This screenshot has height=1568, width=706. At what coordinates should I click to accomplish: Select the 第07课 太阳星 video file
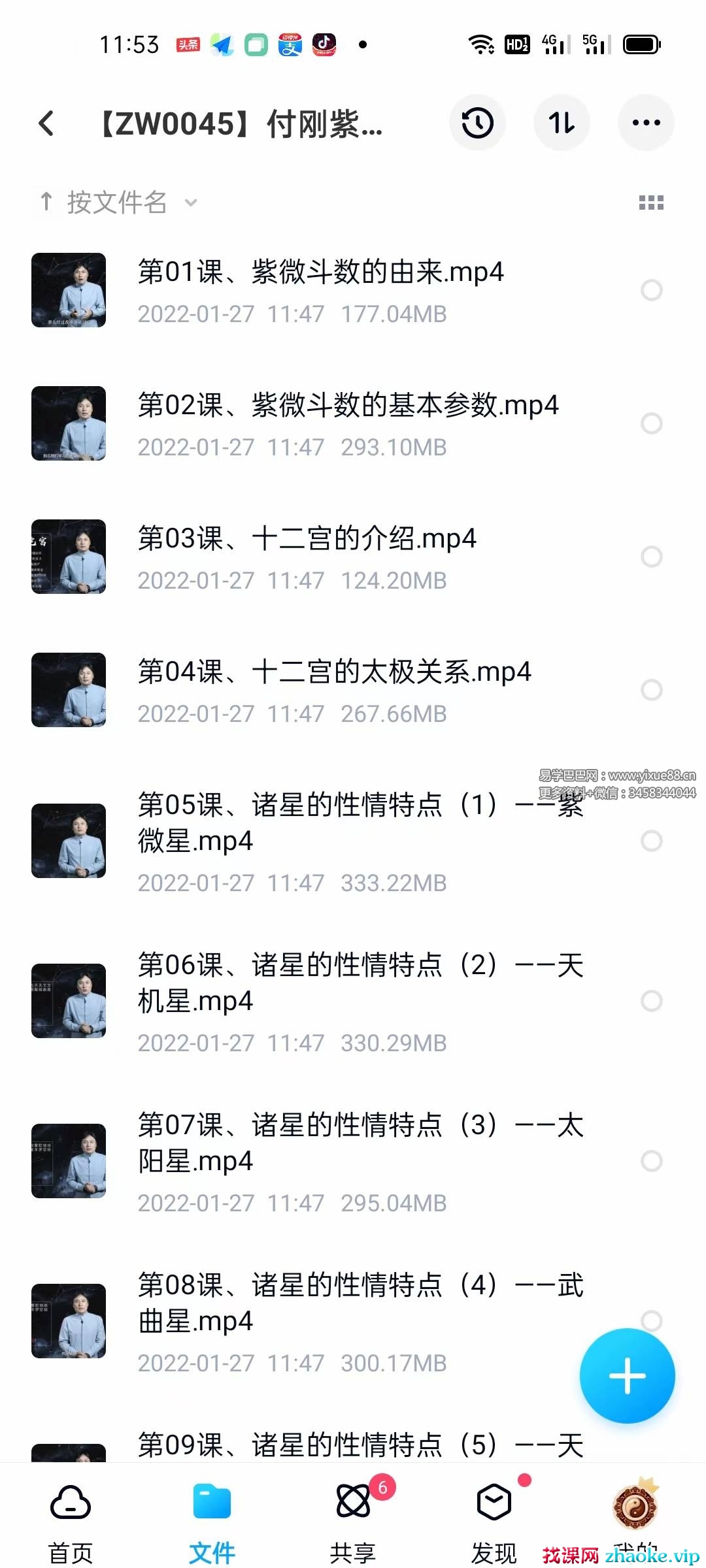(651, 1161)
